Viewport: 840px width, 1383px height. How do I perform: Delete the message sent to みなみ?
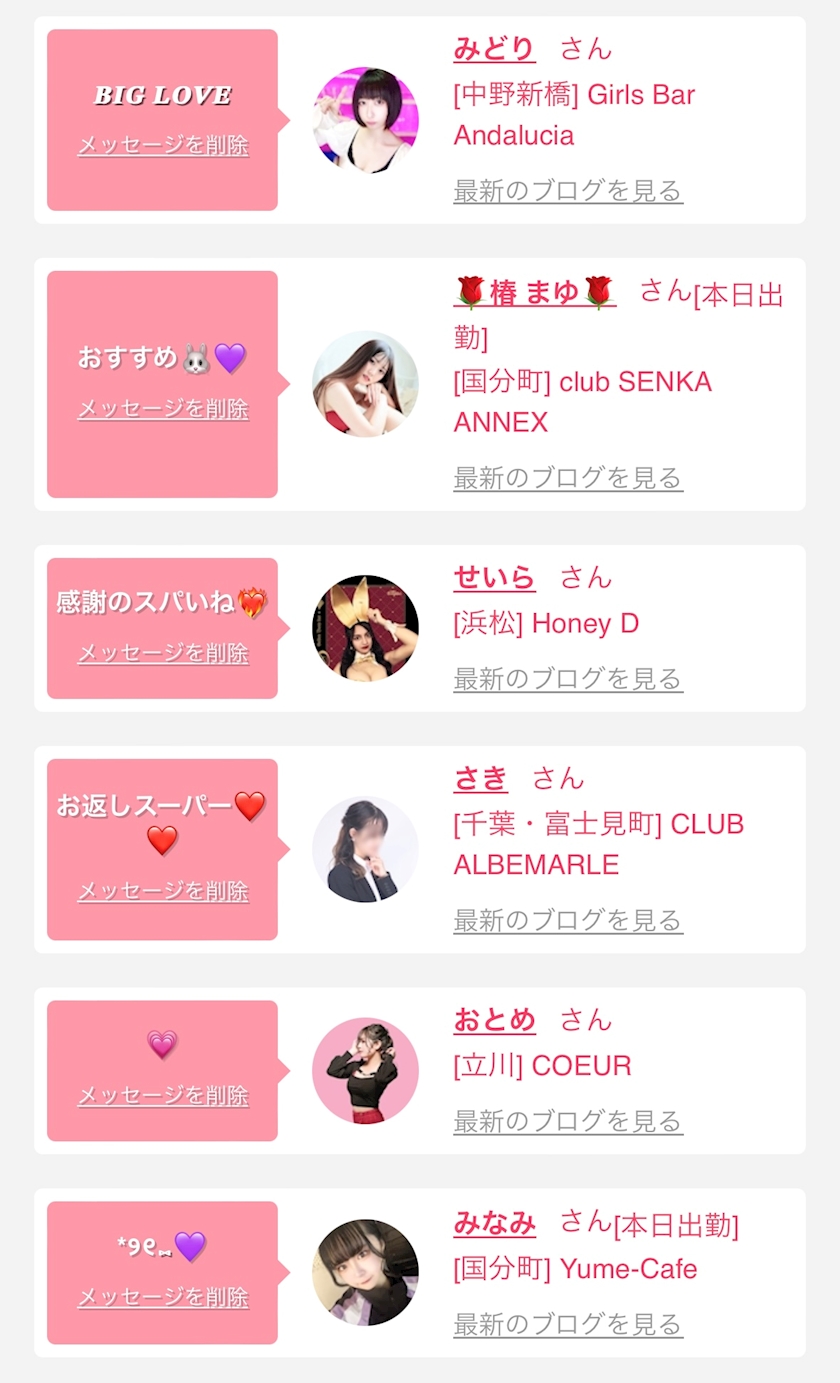point(163,1297)
